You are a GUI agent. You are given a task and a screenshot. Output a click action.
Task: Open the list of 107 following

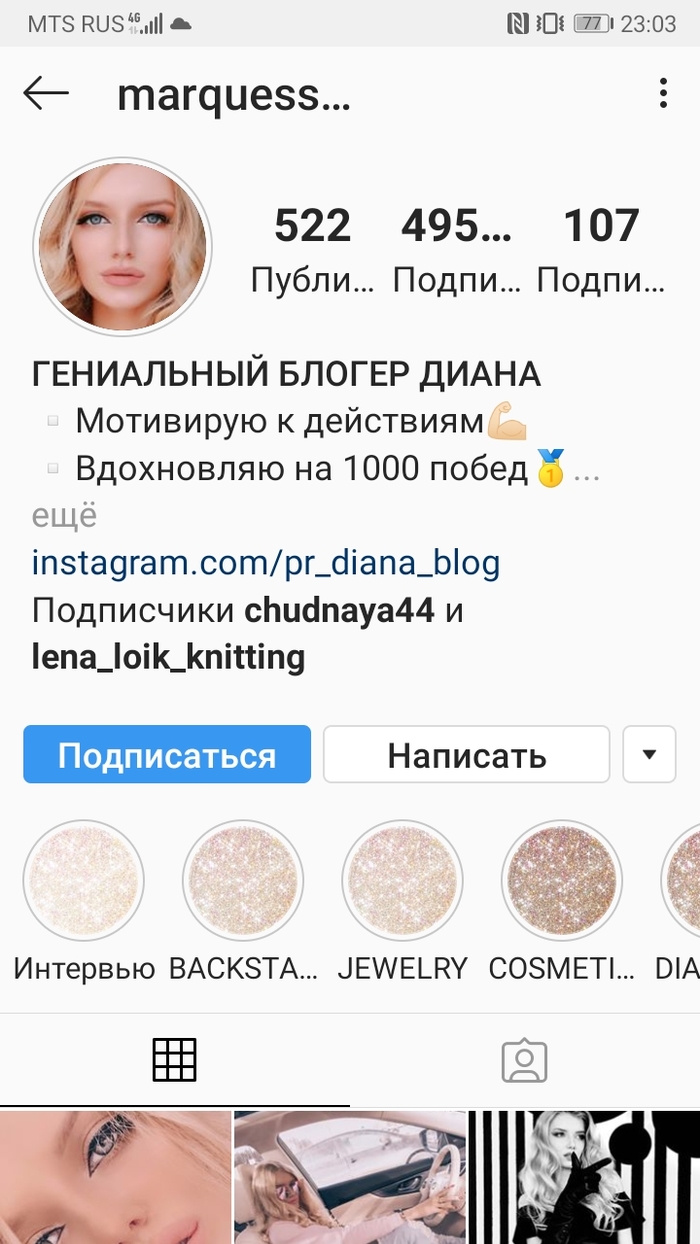(x=600, y=246)
